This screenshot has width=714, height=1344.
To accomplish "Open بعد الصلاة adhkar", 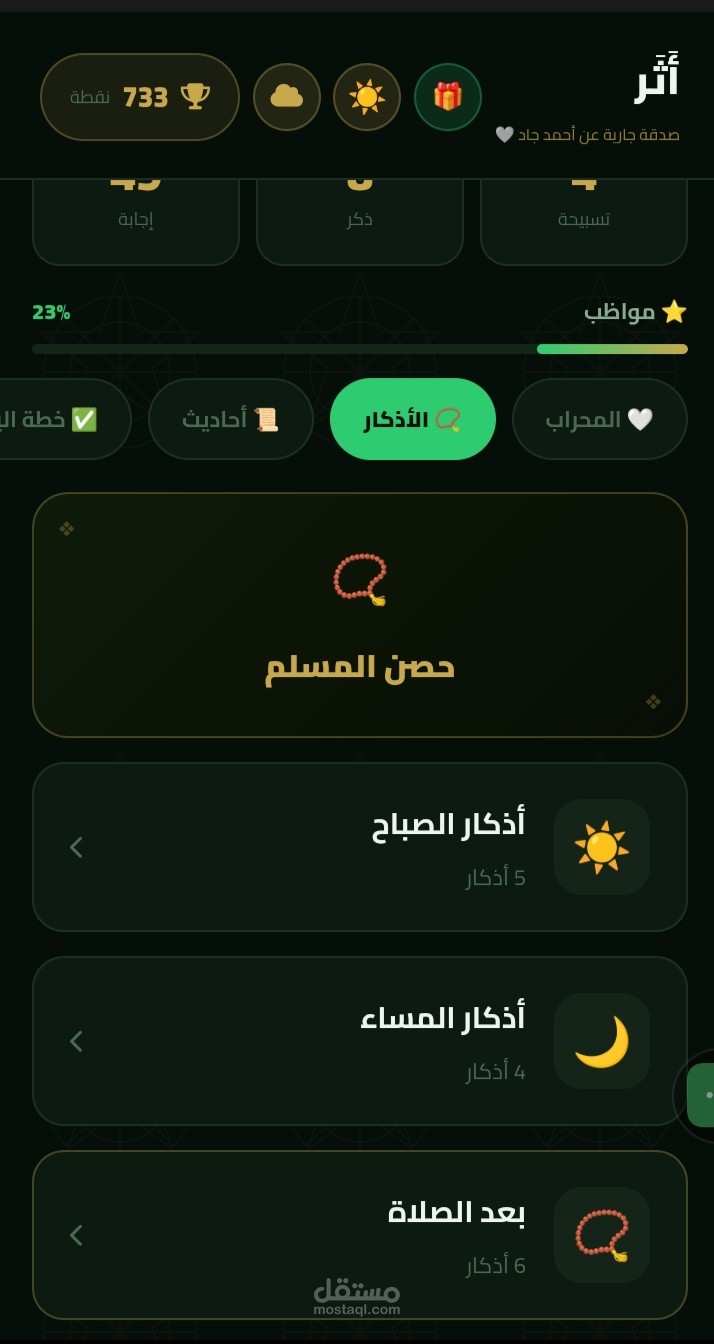I will 359,1235.
